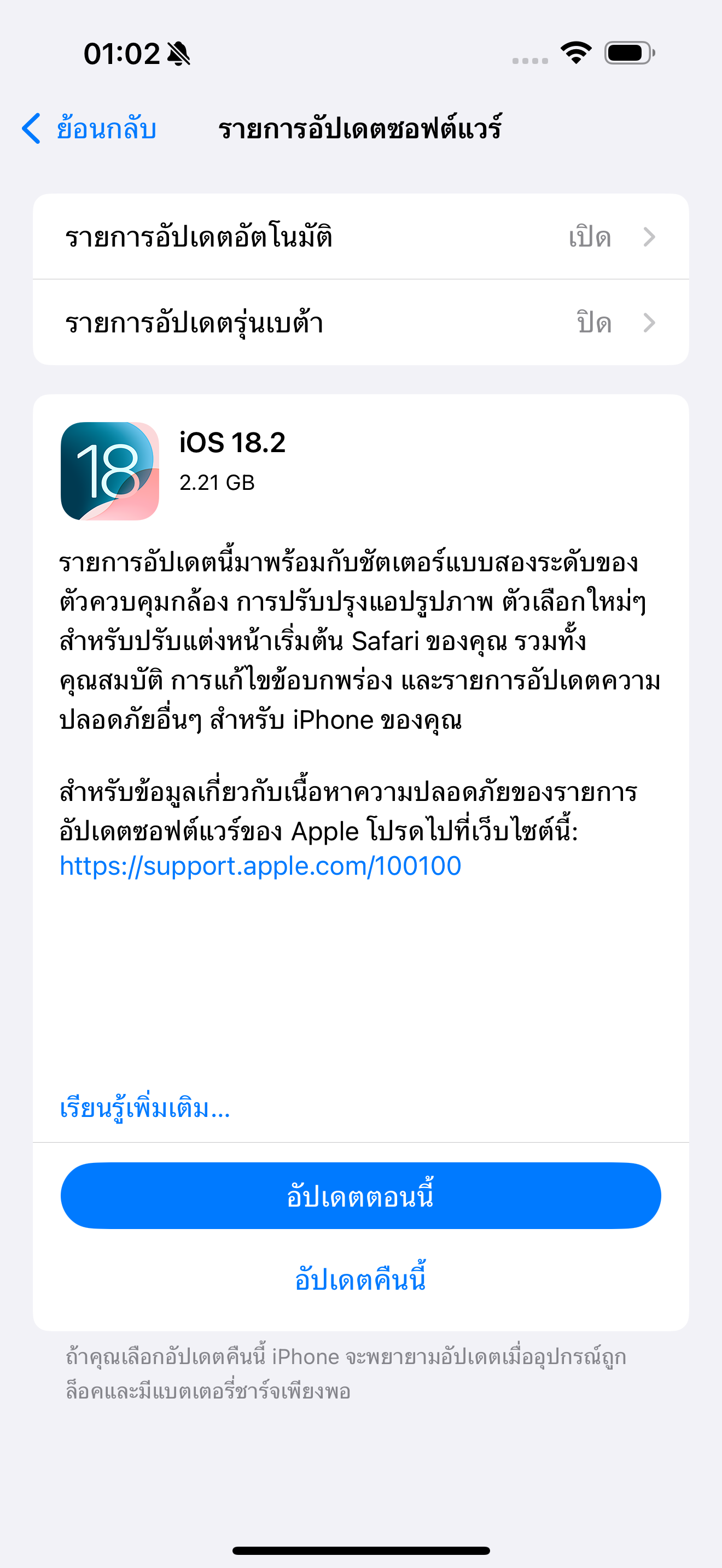Open the support.apple.com/100100 link

(x=260, y=865)
